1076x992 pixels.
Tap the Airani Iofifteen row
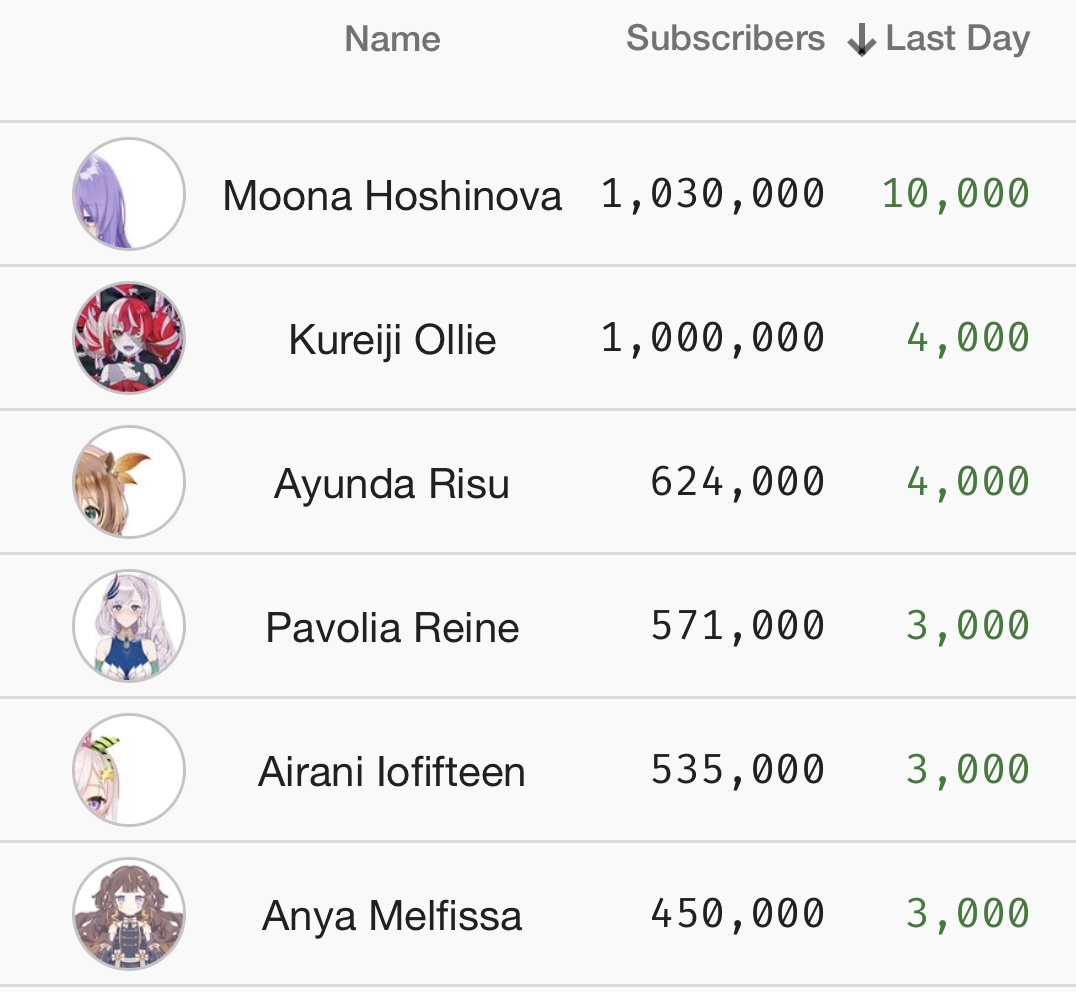coord(392,772)
